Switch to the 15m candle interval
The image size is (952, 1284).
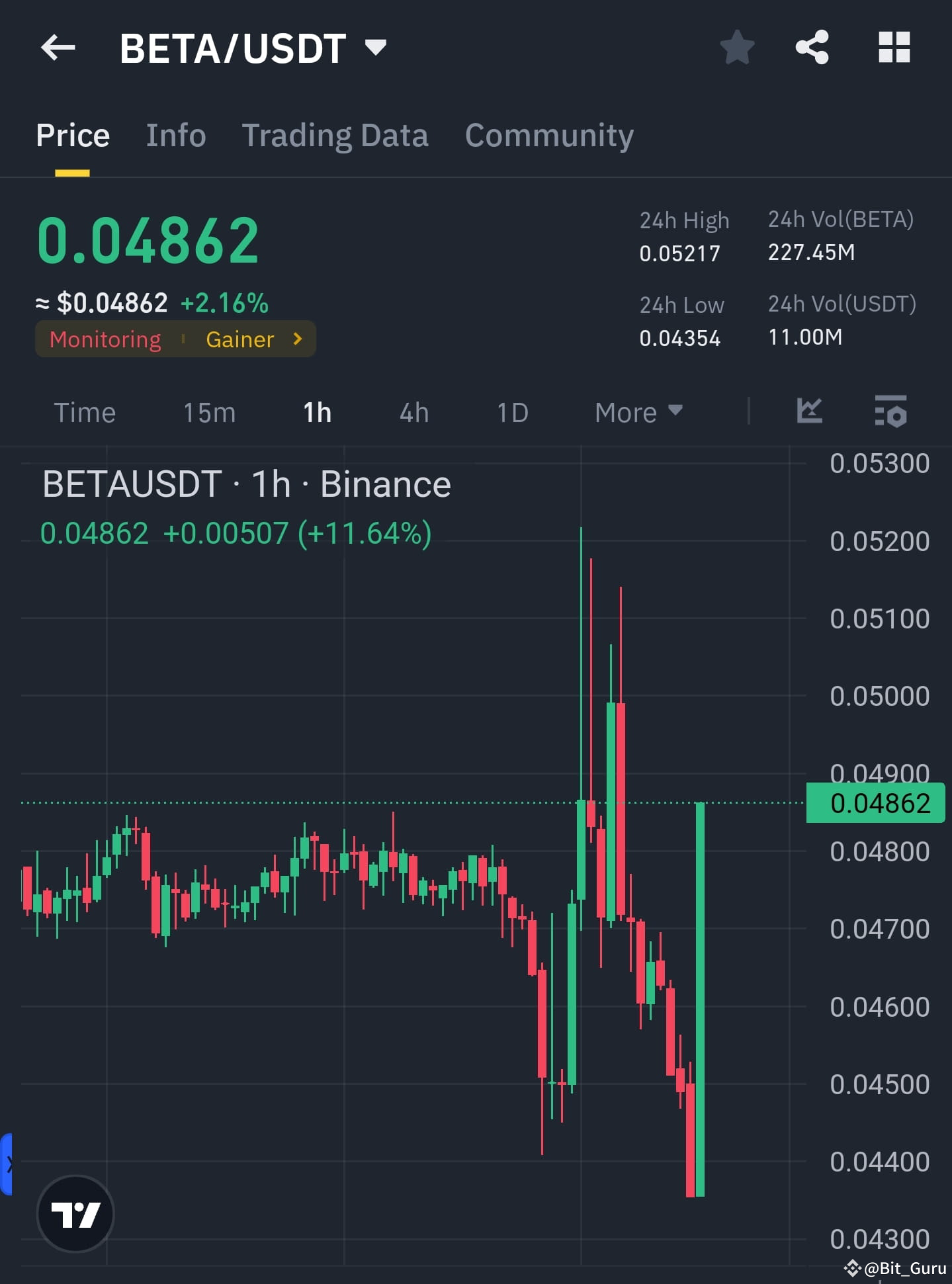pos(208,411)
